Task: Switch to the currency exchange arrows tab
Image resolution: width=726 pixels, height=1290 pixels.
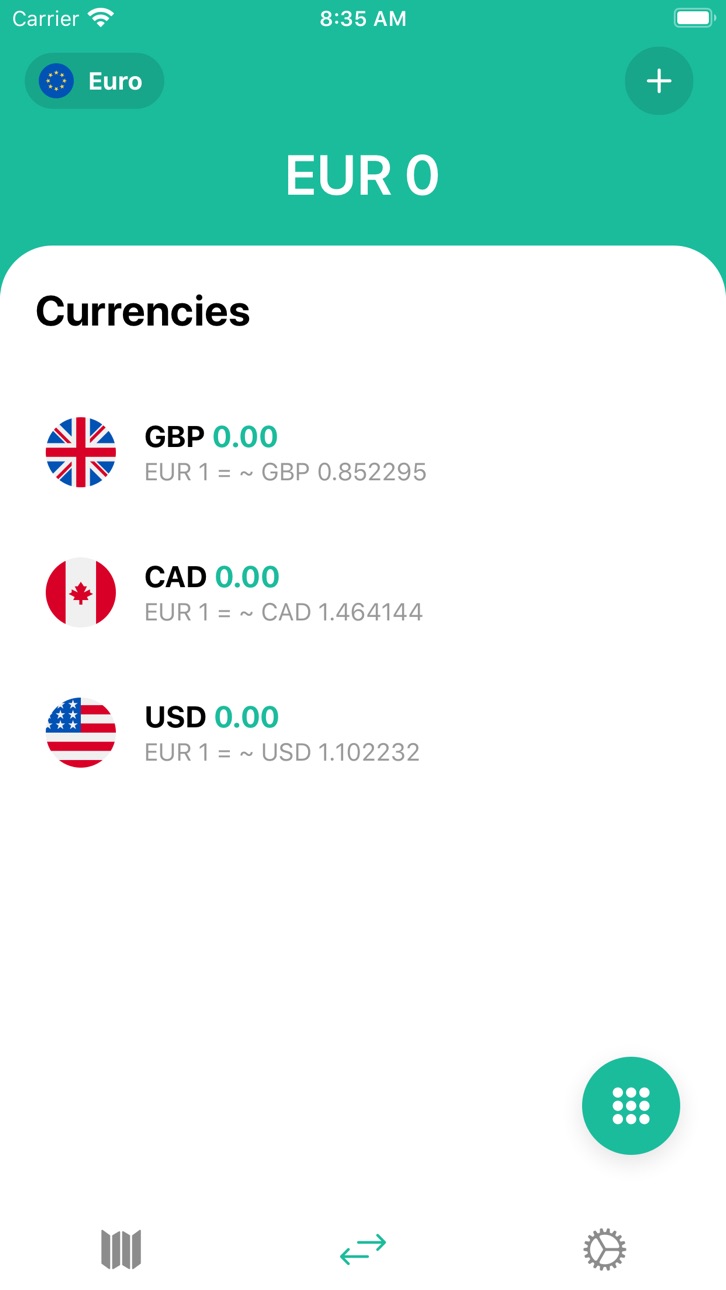Action: 363,1249
